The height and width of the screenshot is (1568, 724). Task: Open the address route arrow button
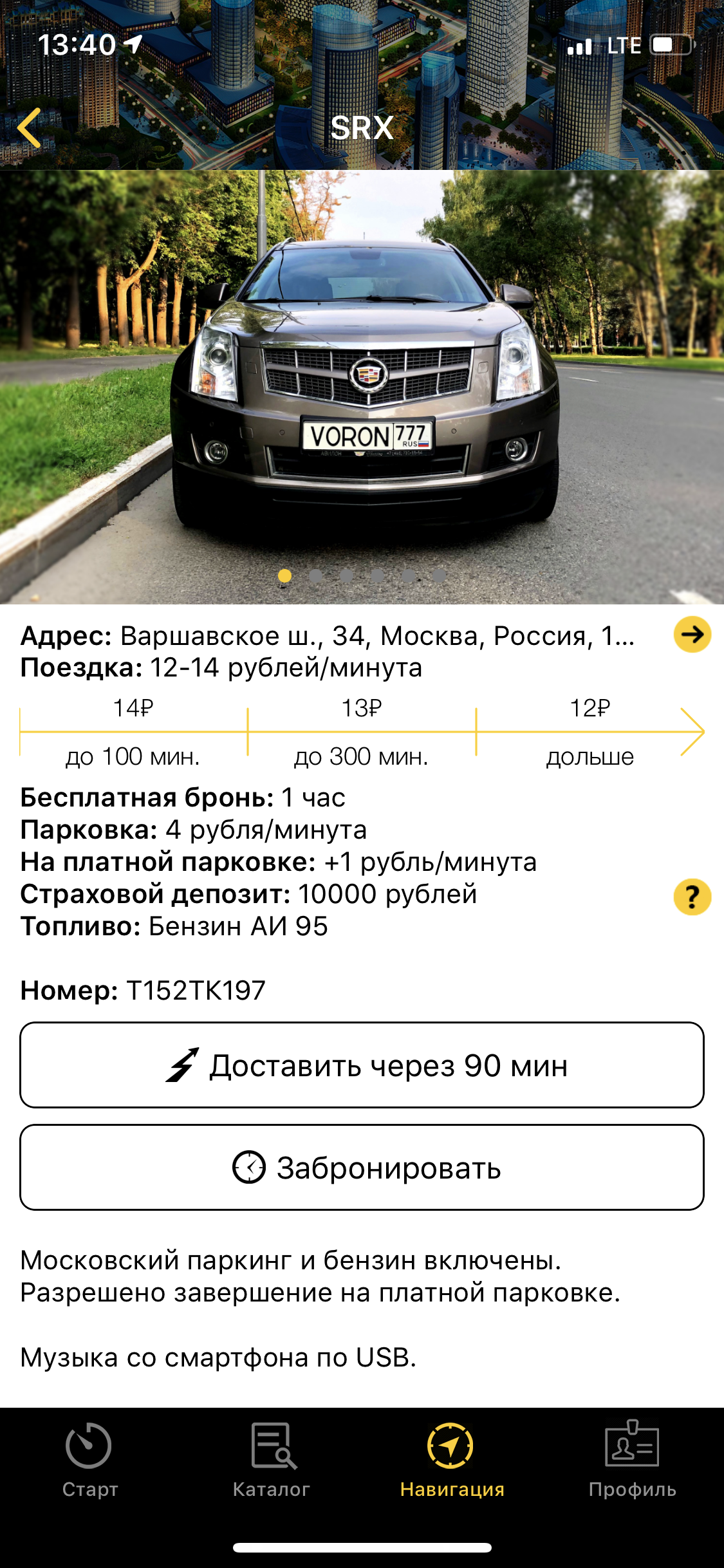coord(692,635)
